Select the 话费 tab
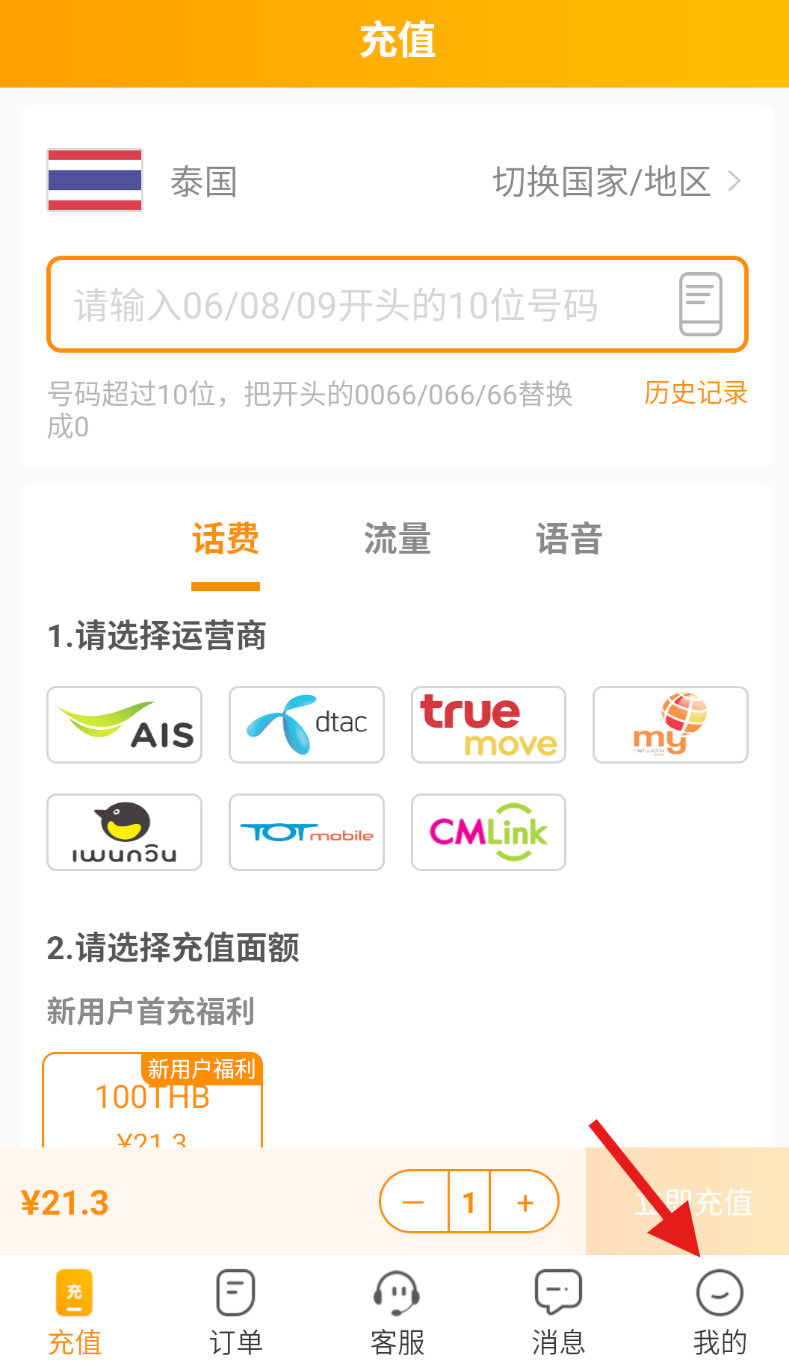 [225, 540]
